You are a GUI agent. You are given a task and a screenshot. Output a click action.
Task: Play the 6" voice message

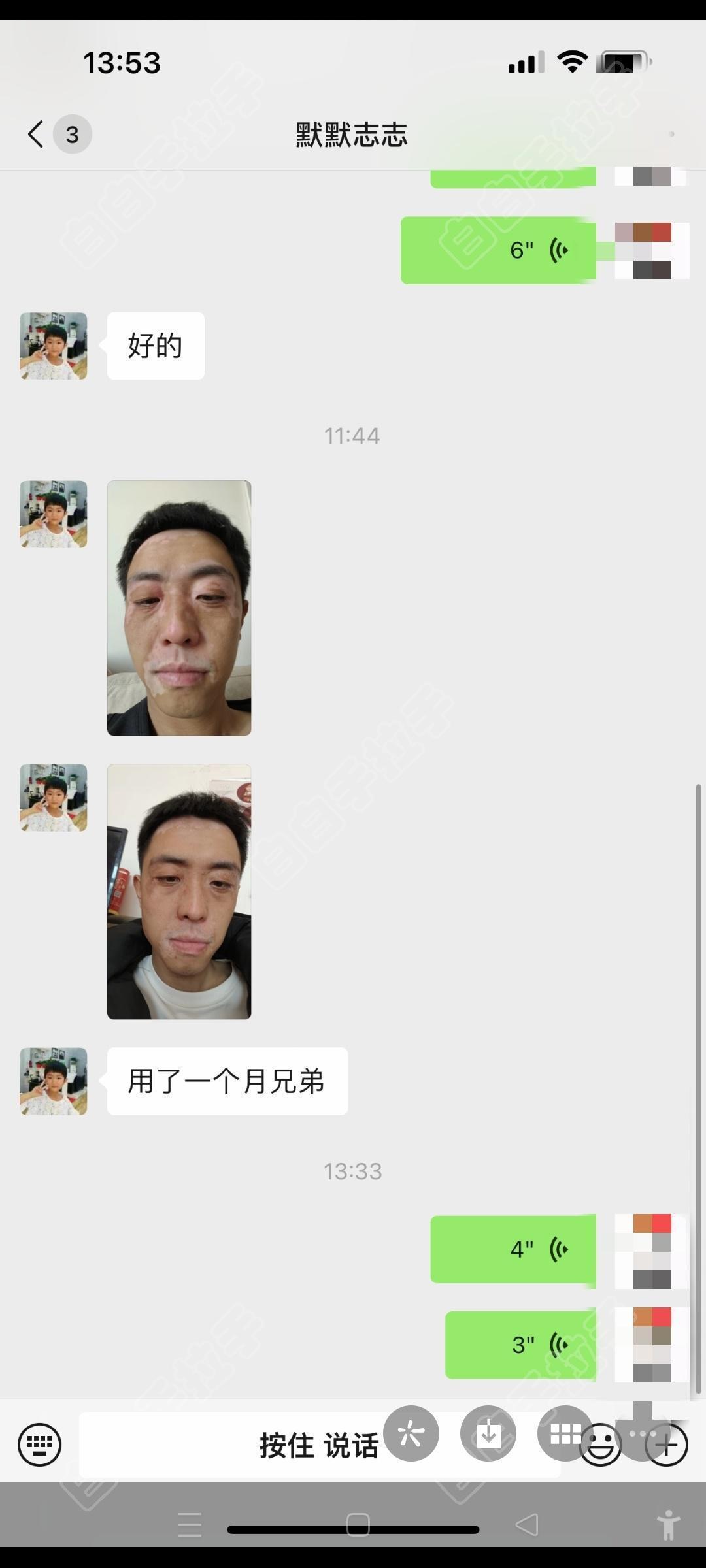click(x=498, y=250)
